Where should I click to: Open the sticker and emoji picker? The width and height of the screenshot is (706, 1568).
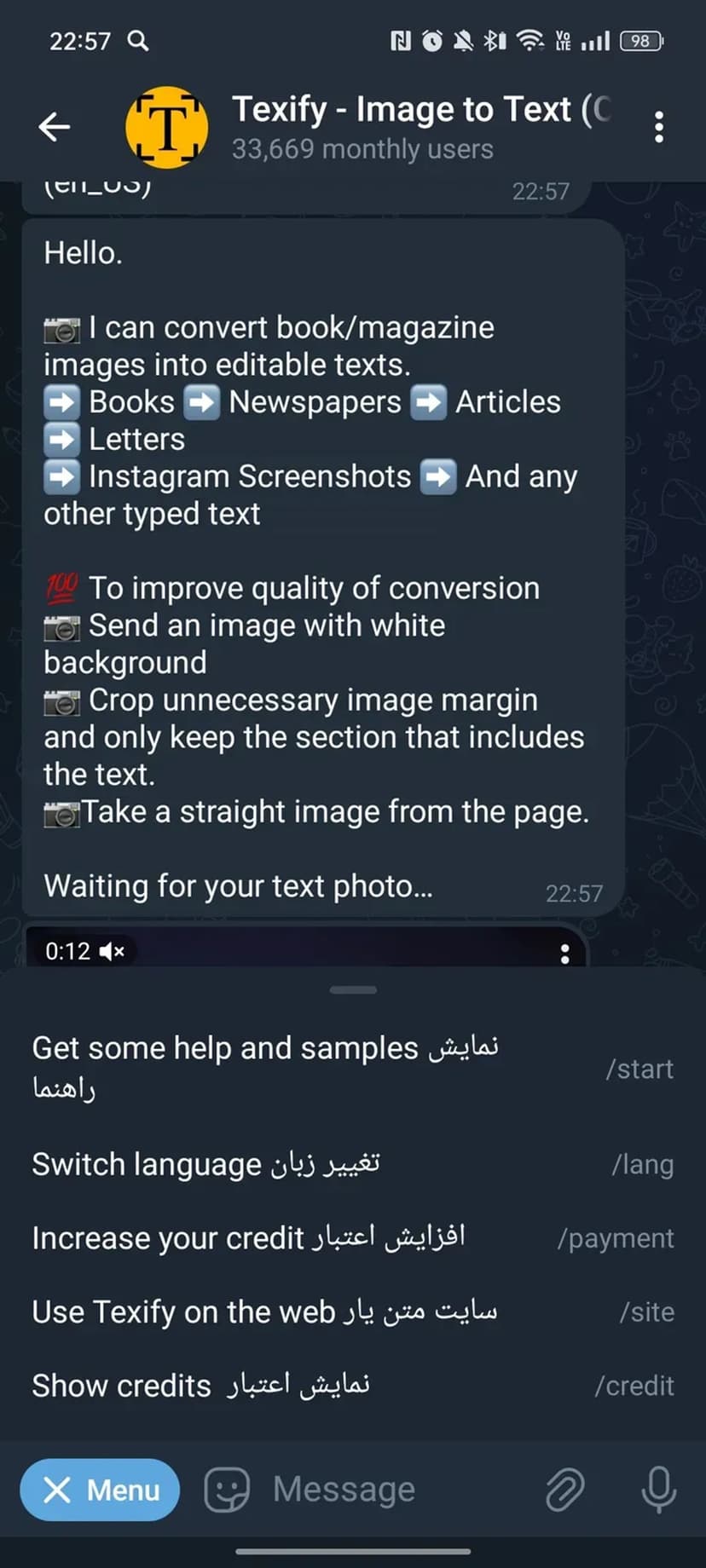click(227, 1490)
